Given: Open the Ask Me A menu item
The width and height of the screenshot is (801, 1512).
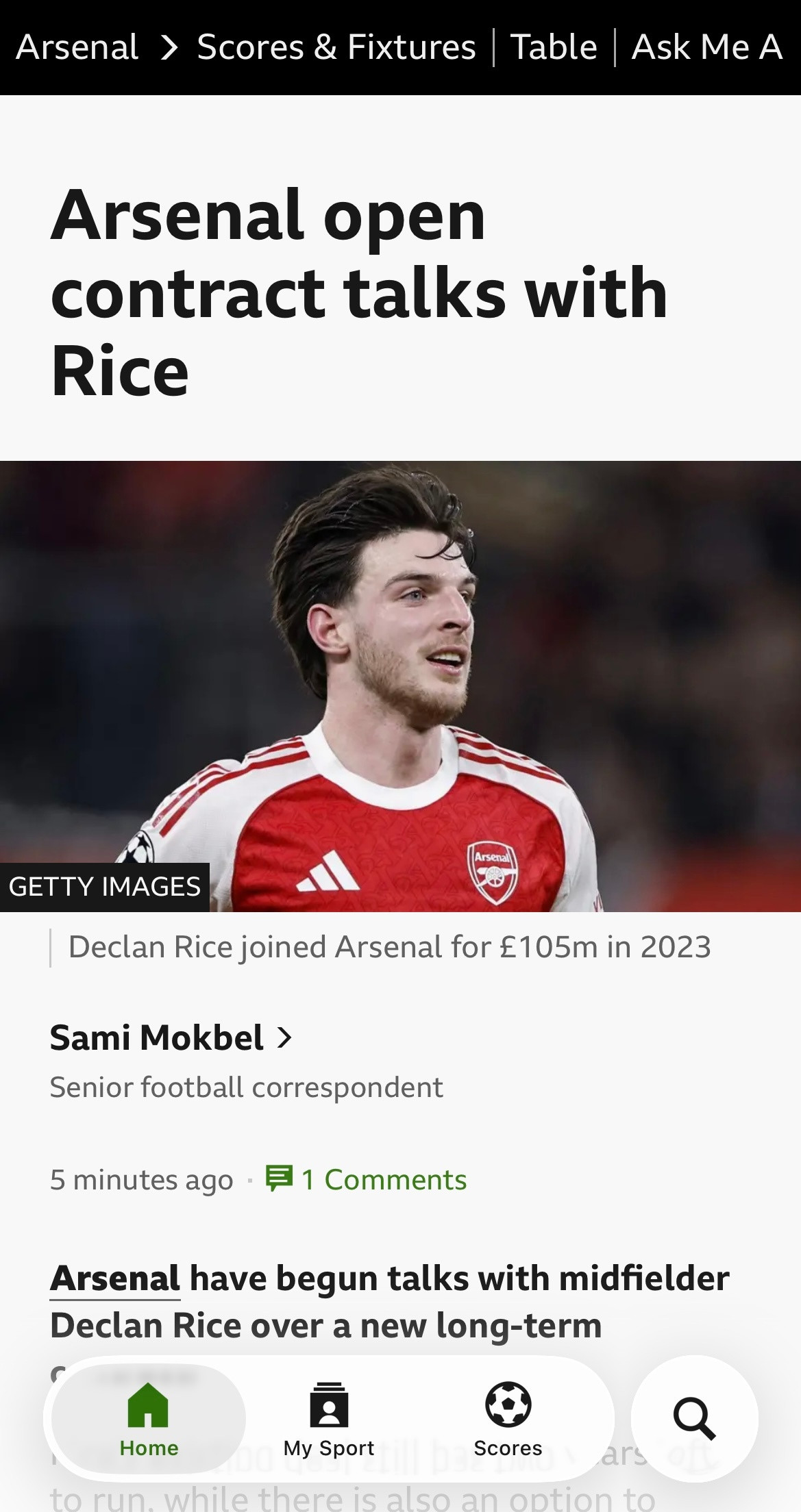Looking at the screenshot, I should (707, 45).
